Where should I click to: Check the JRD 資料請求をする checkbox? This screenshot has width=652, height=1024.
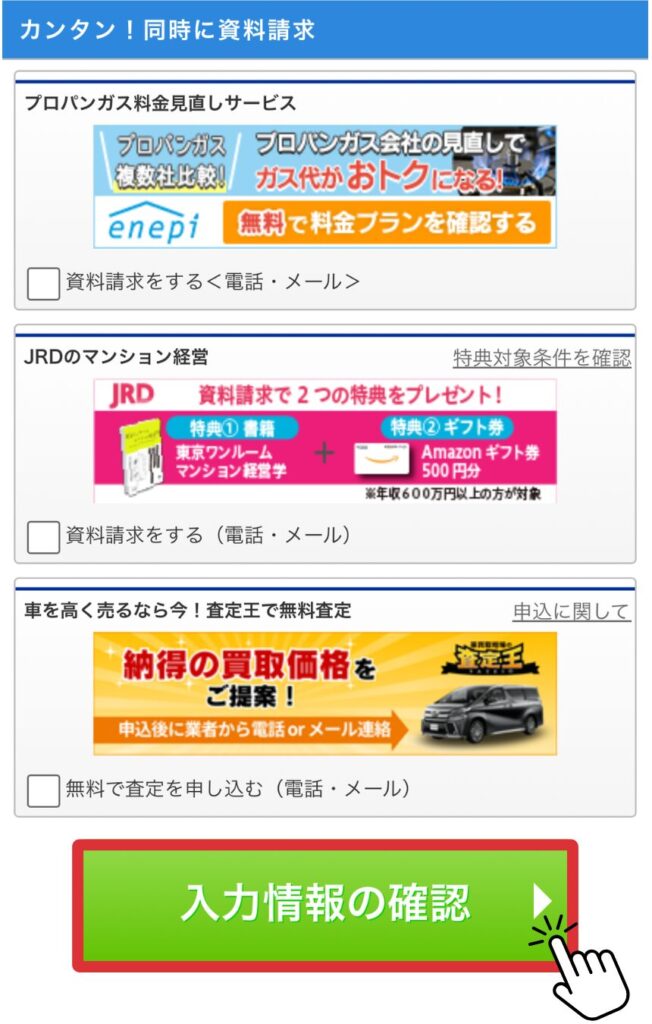43,536
